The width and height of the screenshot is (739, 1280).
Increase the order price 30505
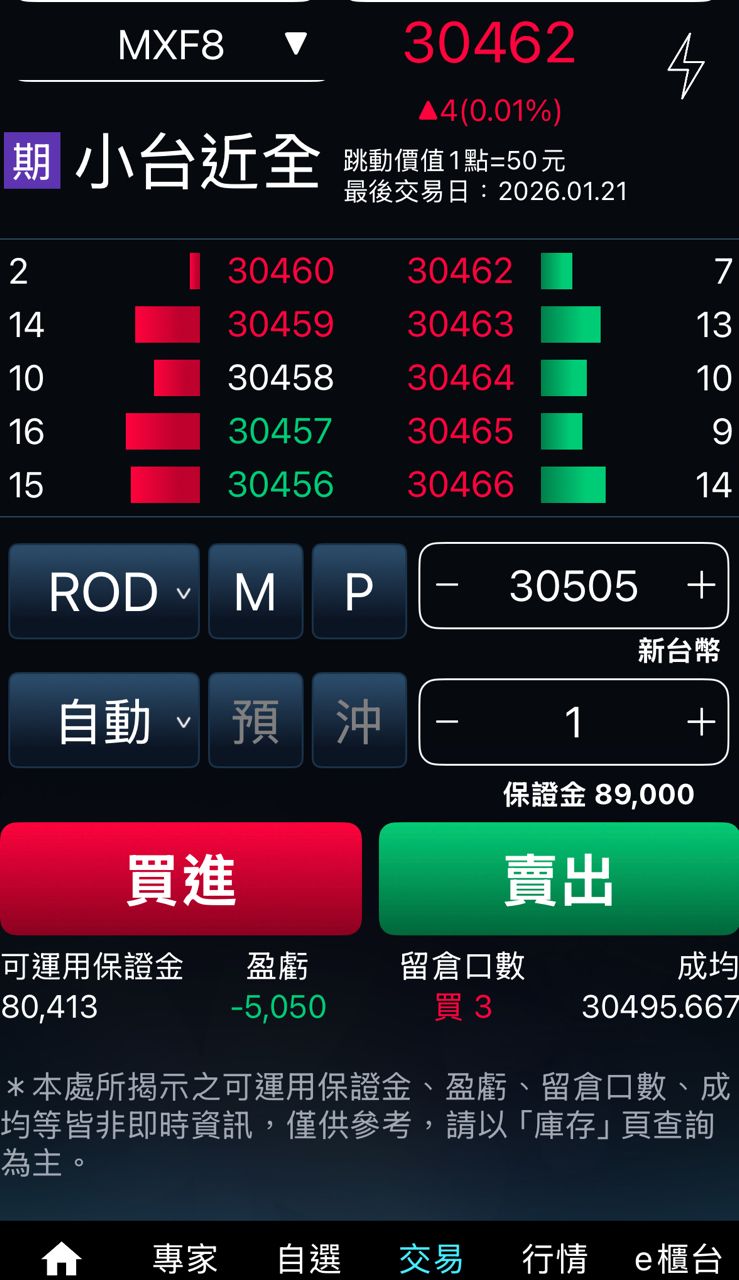pyautogui.click(x=701, y=586)
